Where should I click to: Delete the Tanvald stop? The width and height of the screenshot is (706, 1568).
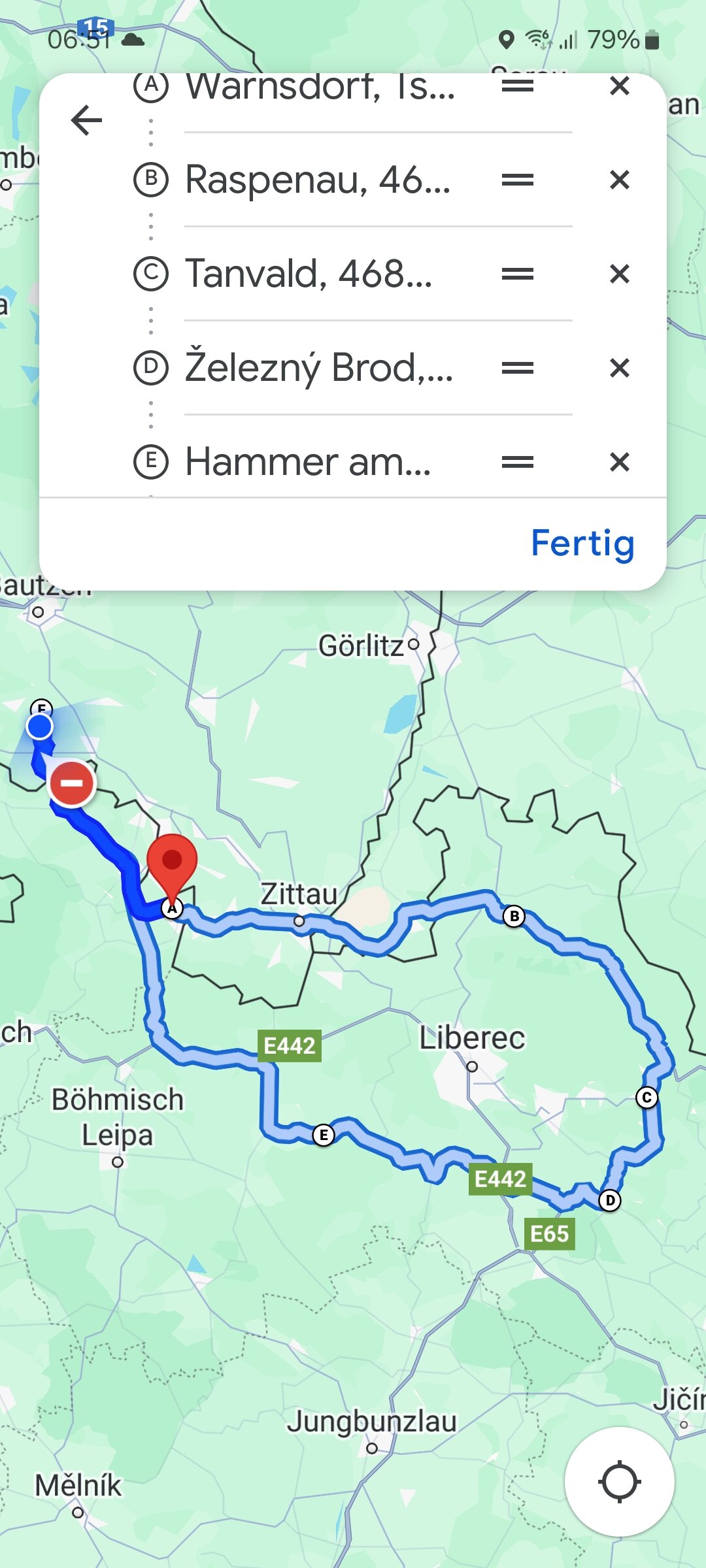619,274
